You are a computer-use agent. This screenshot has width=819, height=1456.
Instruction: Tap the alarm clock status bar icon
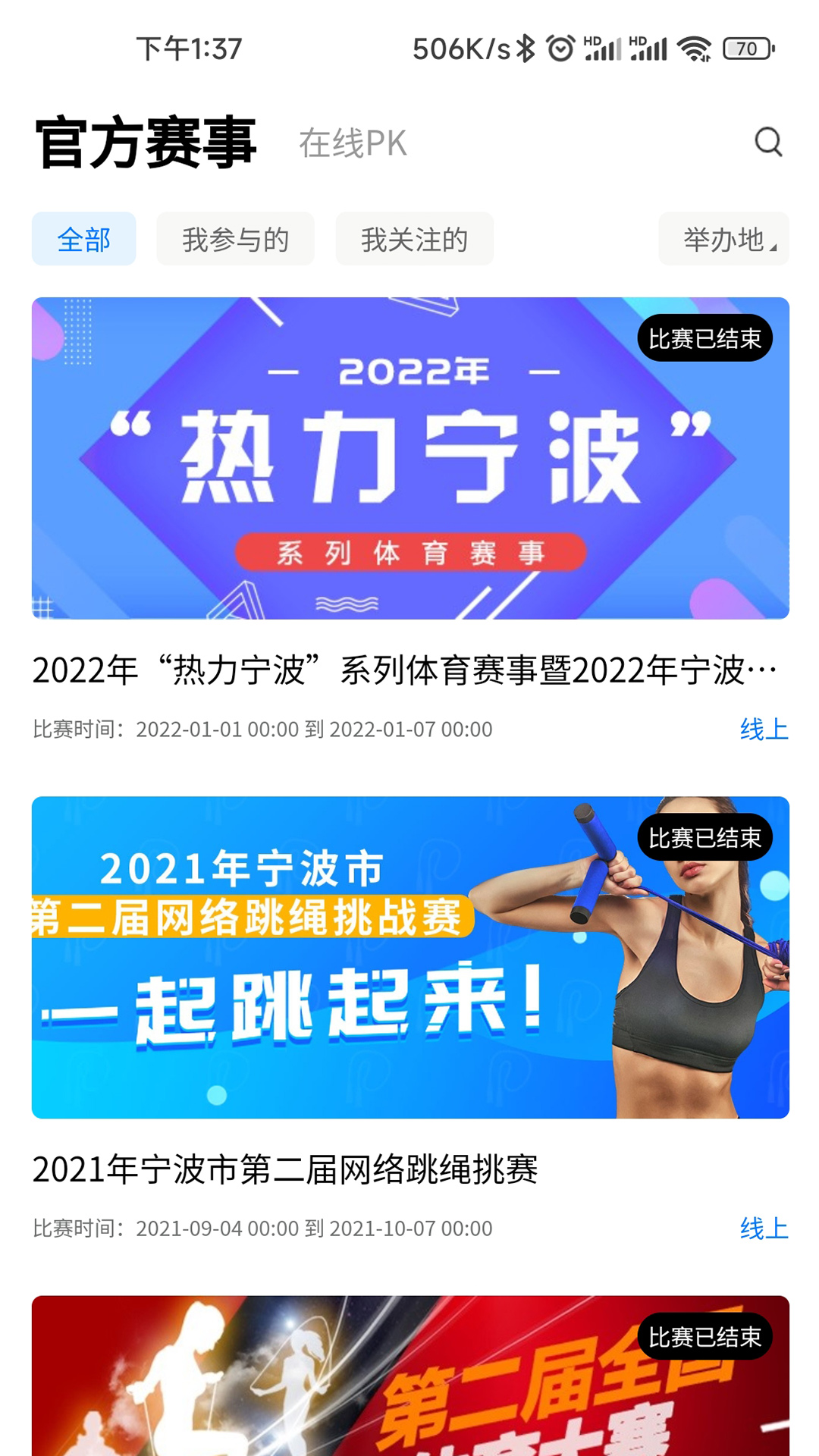(x=559, y=45)
